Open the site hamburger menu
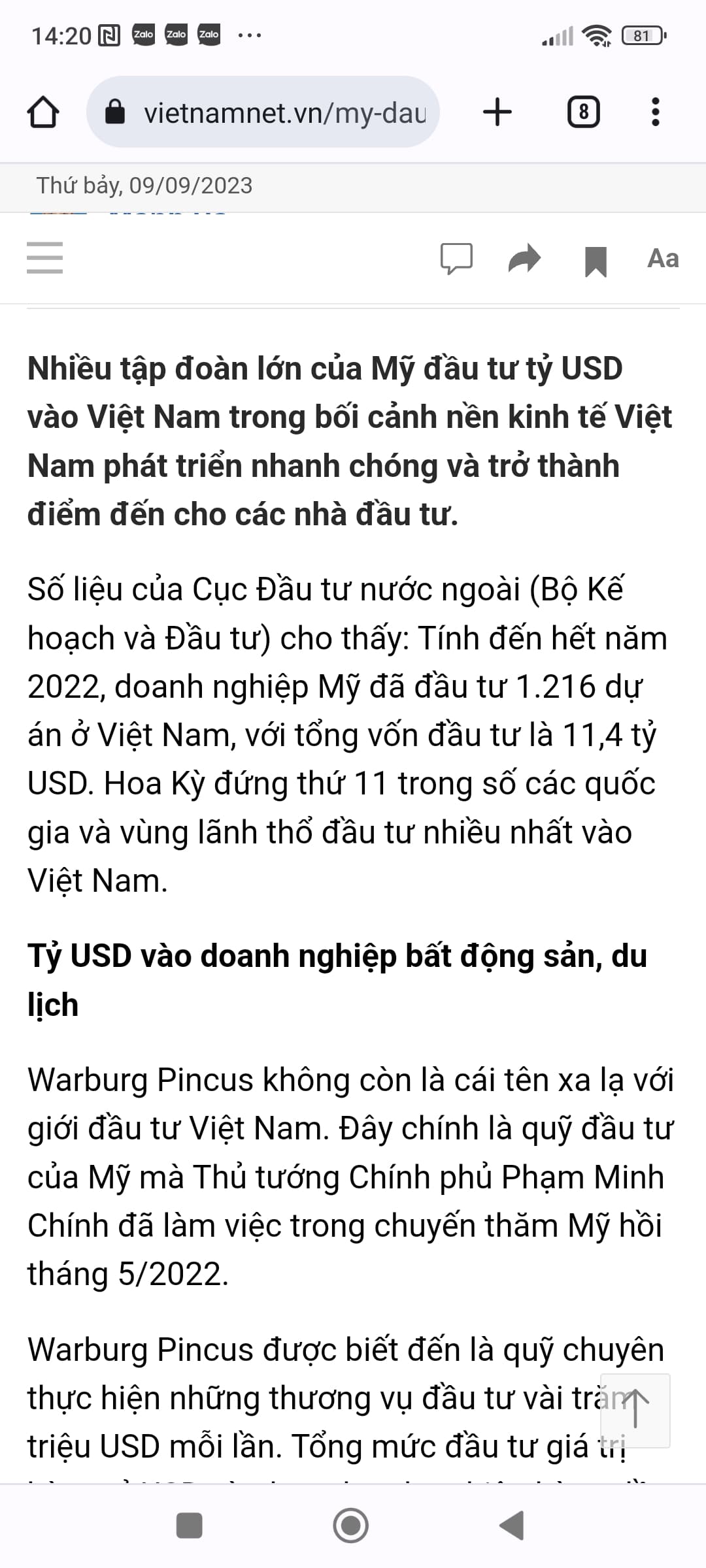The height and width of the screenshot is (1568, 706). tap(45, 257)
